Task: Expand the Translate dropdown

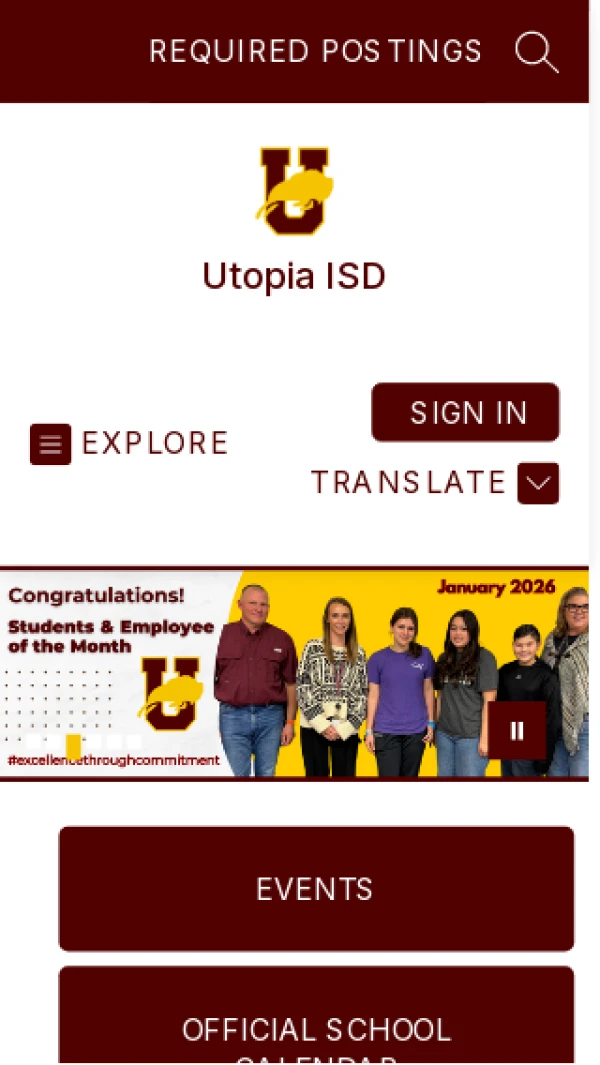Action: click(x=538, y=483)
